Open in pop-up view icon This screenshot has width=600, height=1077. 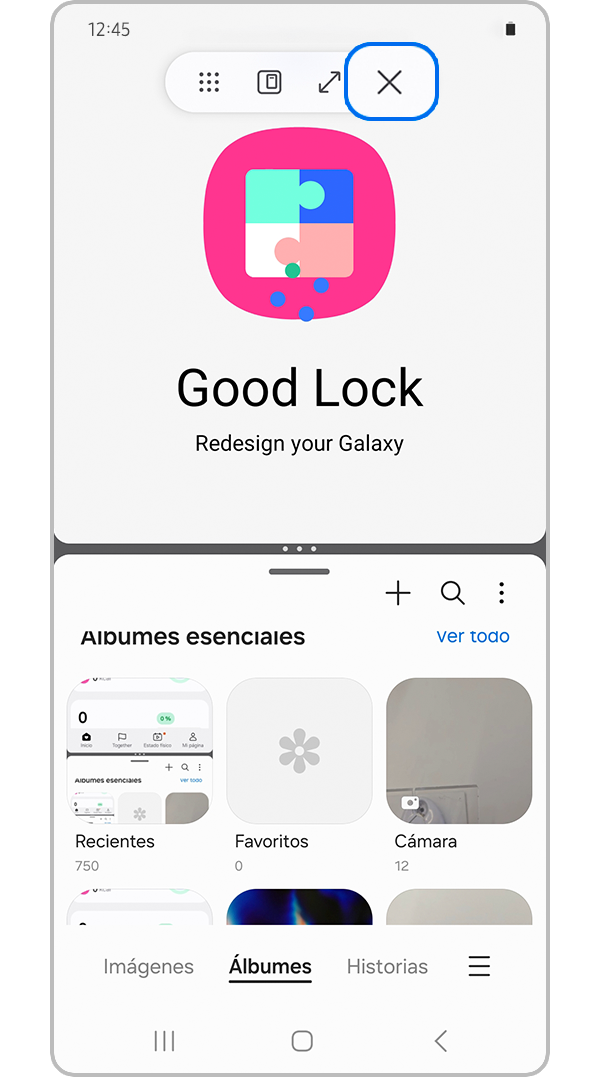click(x=269, y=83)
